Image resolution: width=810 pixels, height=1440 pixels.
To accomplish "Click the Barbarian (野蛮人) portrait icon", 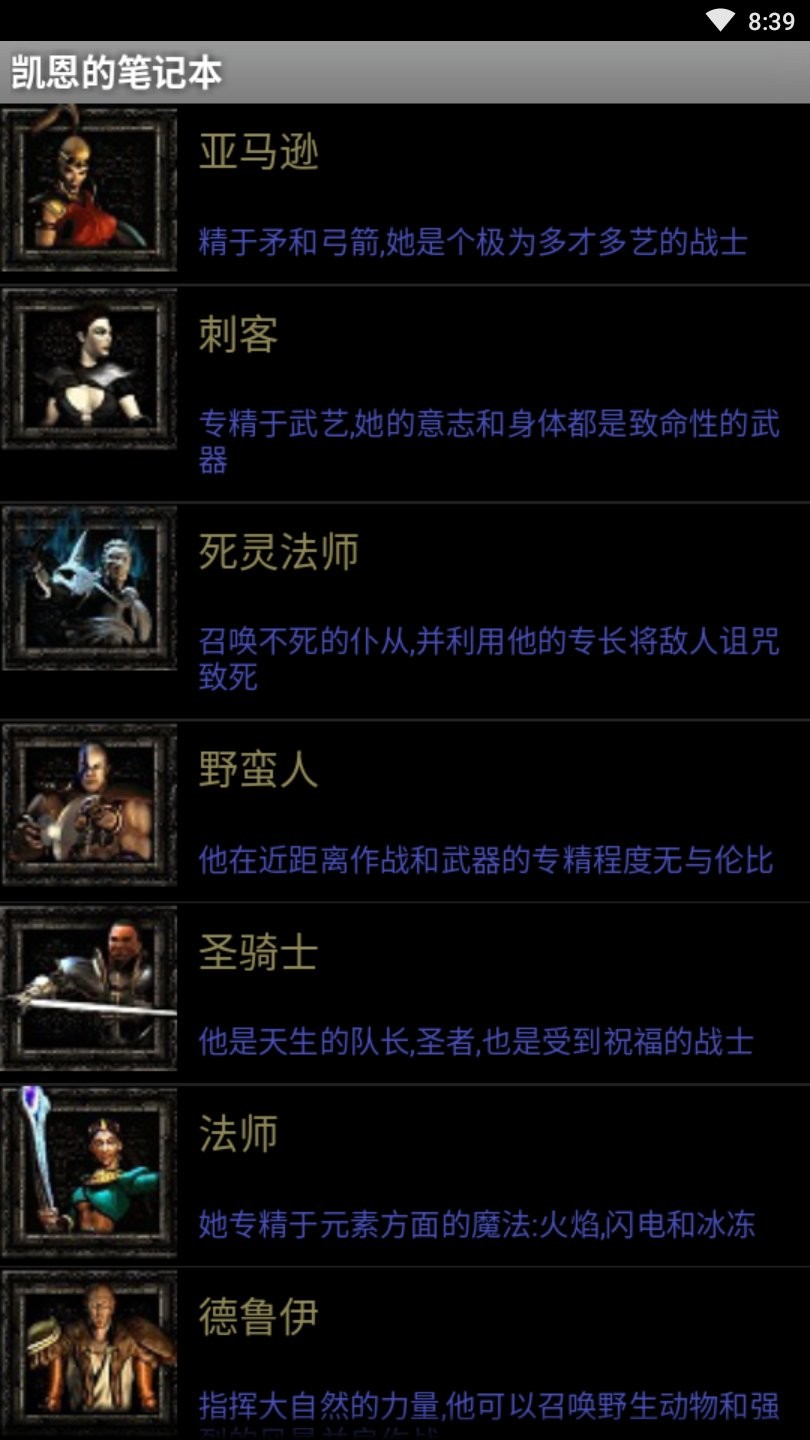I will coord(88,808).
